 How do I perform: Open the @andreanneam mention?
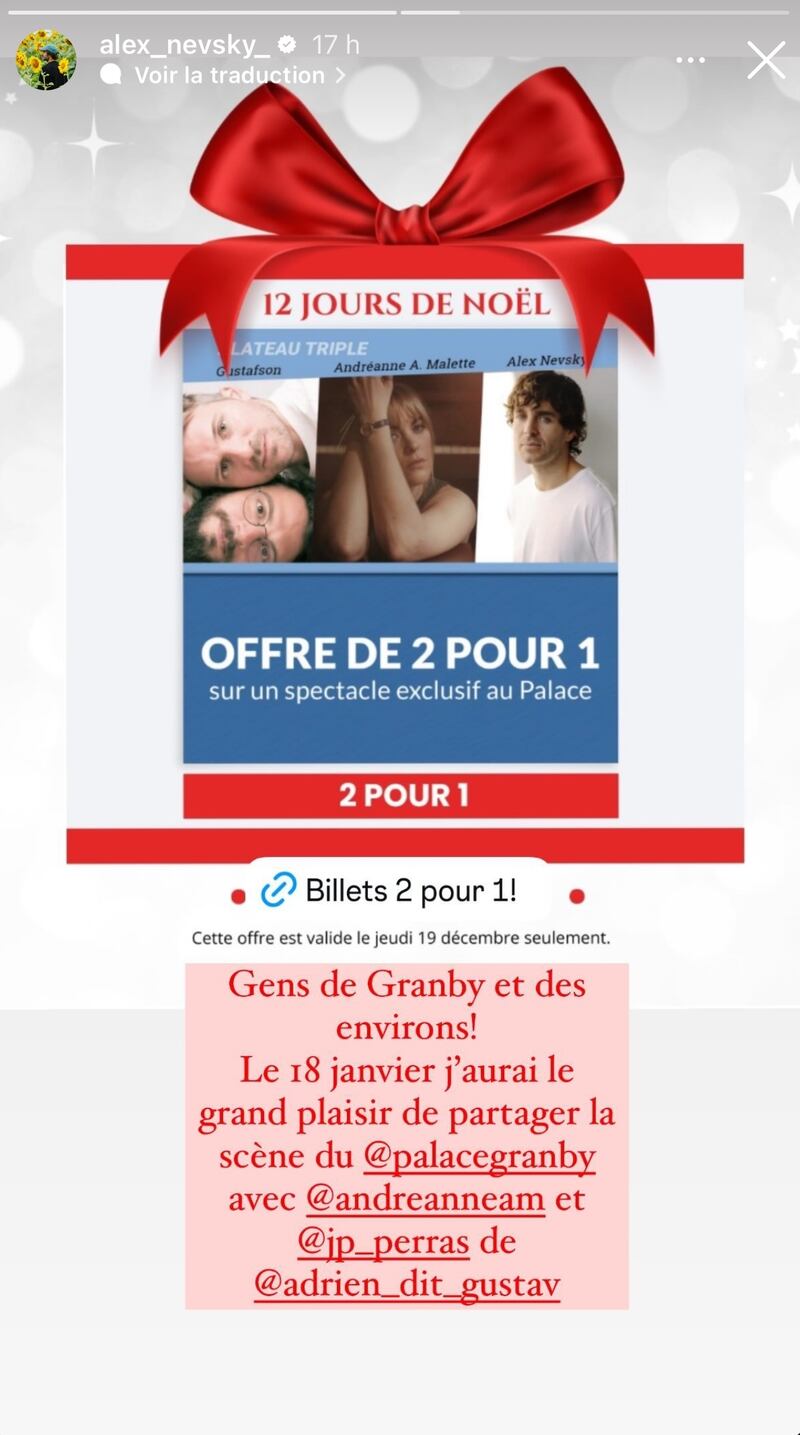(x=425, y=1199)
